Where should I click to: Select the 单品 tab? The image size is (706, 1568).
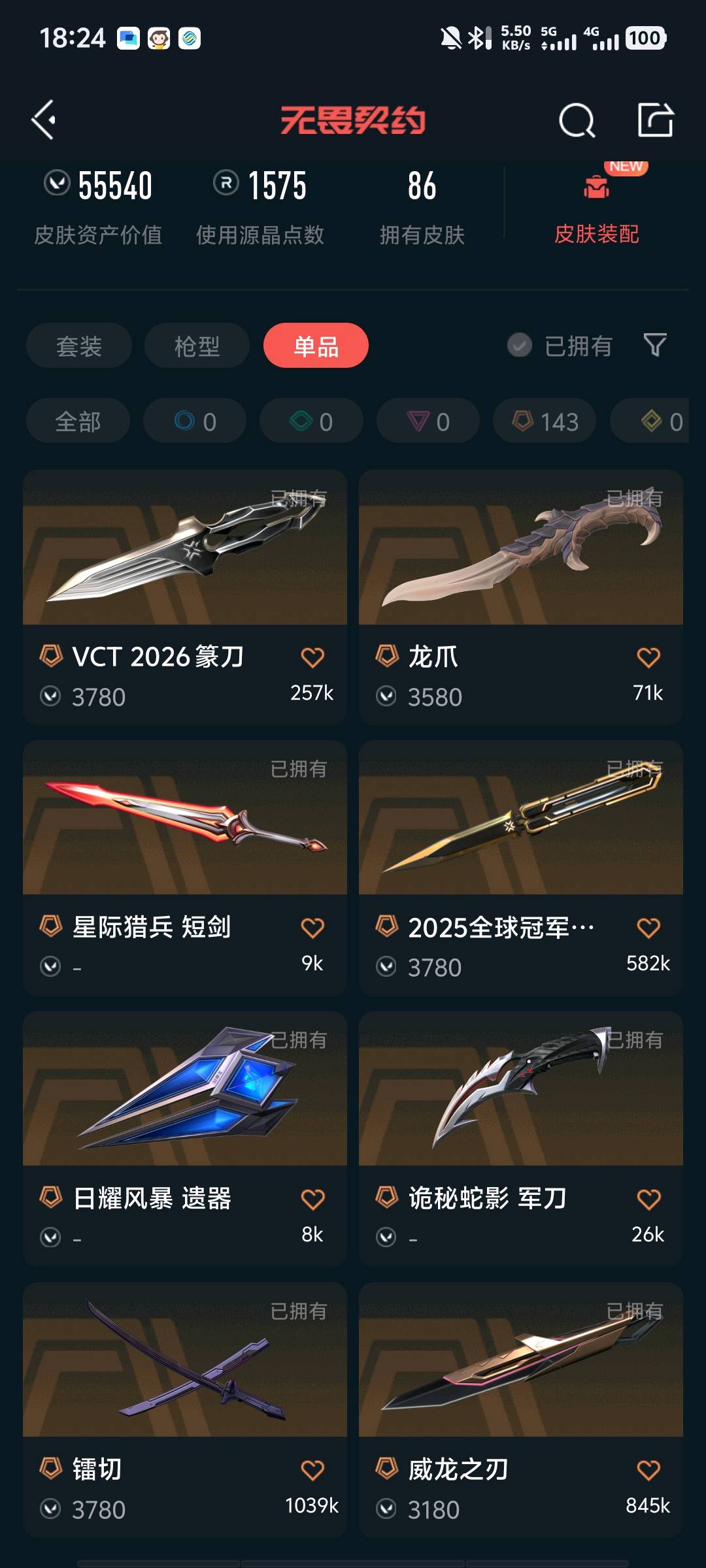point(316,346)
